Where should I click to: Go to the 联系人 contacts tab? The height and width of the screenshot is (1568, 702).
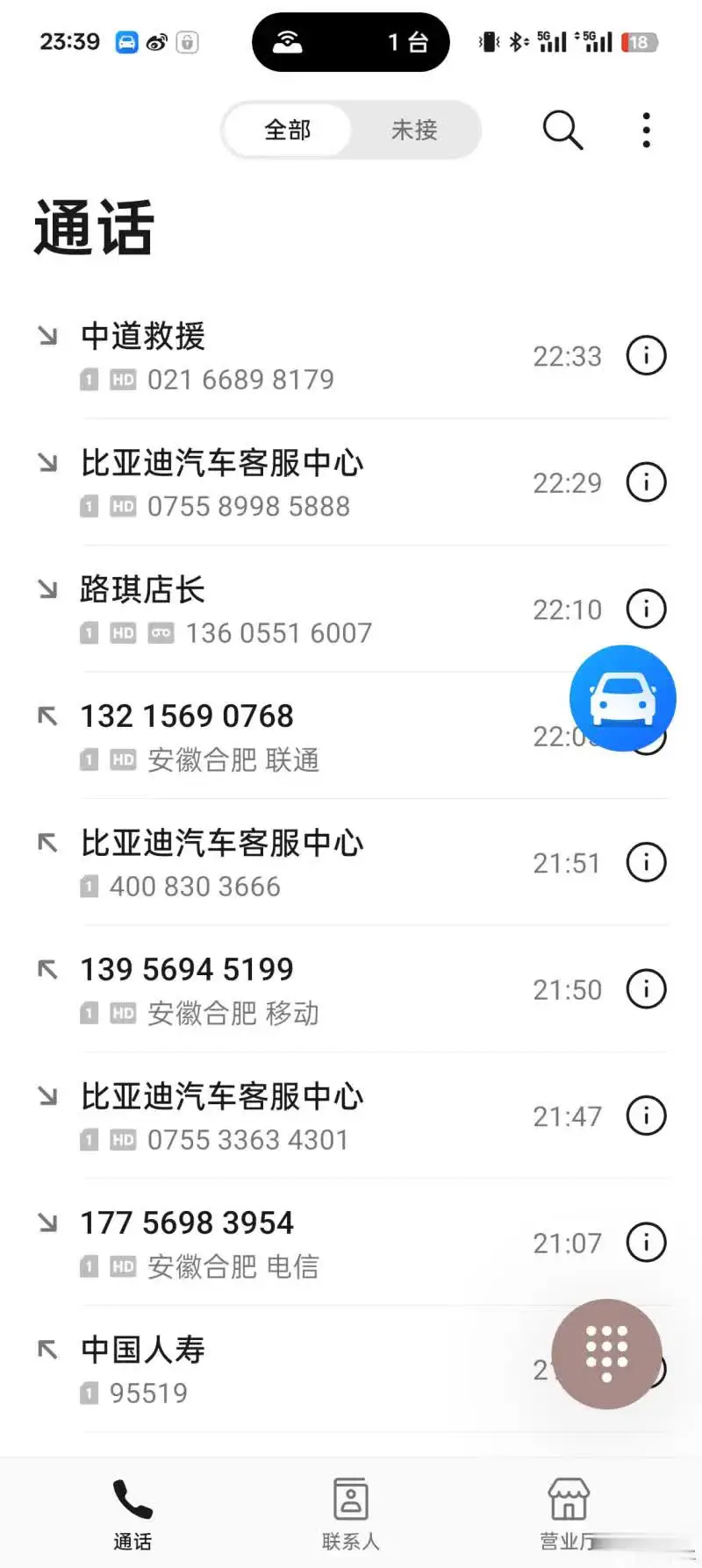coord(351,1513)
